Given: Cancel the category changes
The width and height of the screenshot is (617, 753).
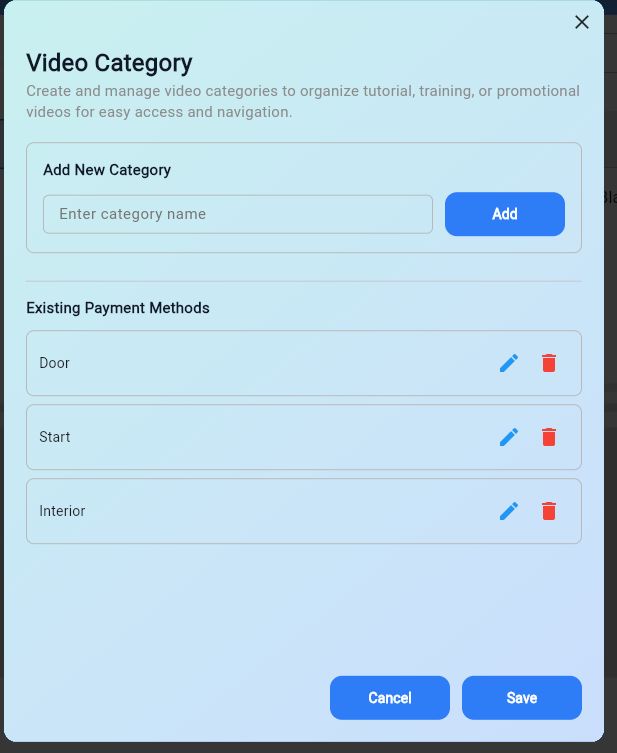Looking at the screenshot, I should coord(389,698).
